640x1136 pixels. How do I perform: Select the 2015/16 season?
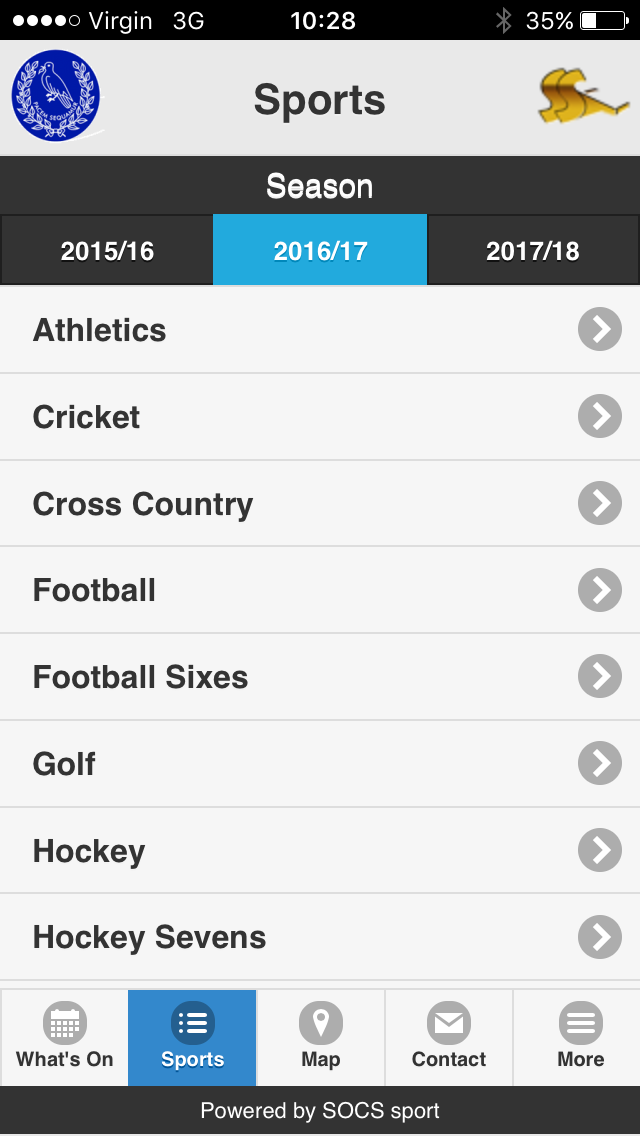pyautogui.click(x=107, y=251)
